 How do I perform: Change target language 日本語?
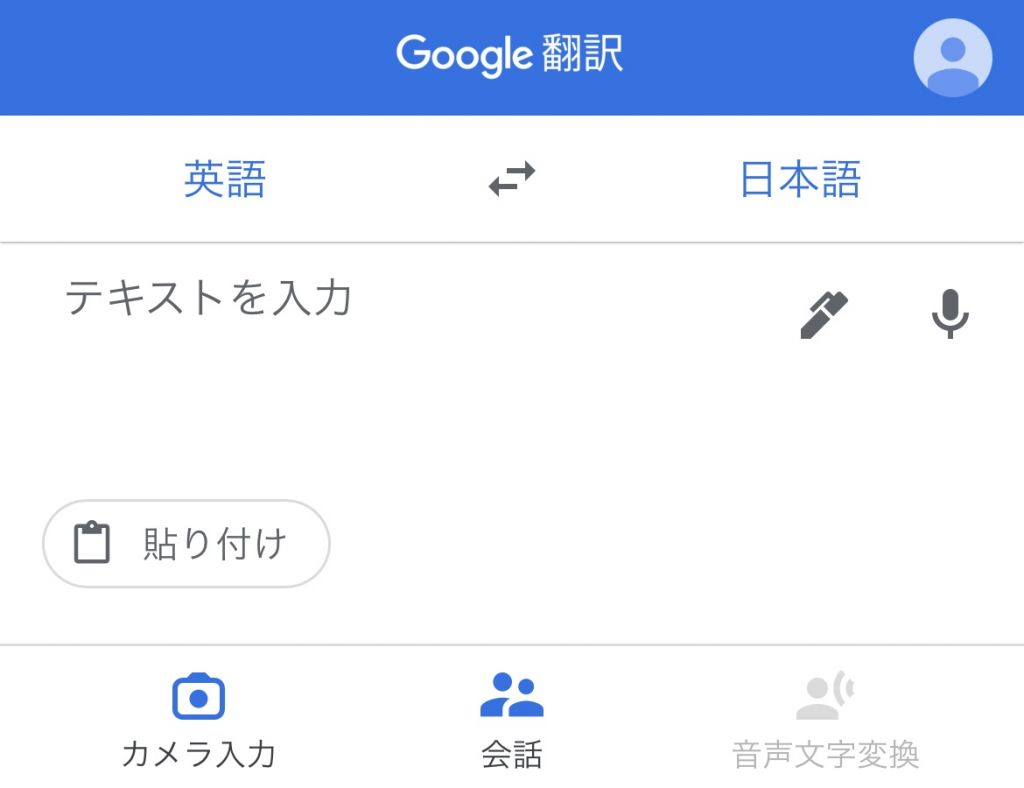click(800, 180)
